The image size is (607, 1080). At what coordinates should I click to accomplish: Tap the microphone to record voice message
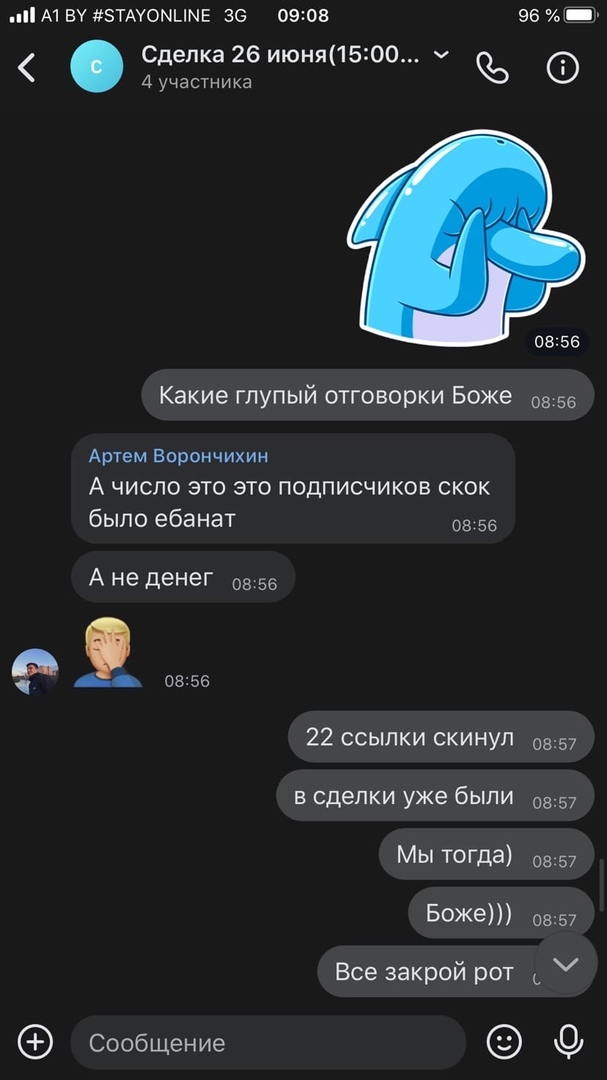(568, 1042)
